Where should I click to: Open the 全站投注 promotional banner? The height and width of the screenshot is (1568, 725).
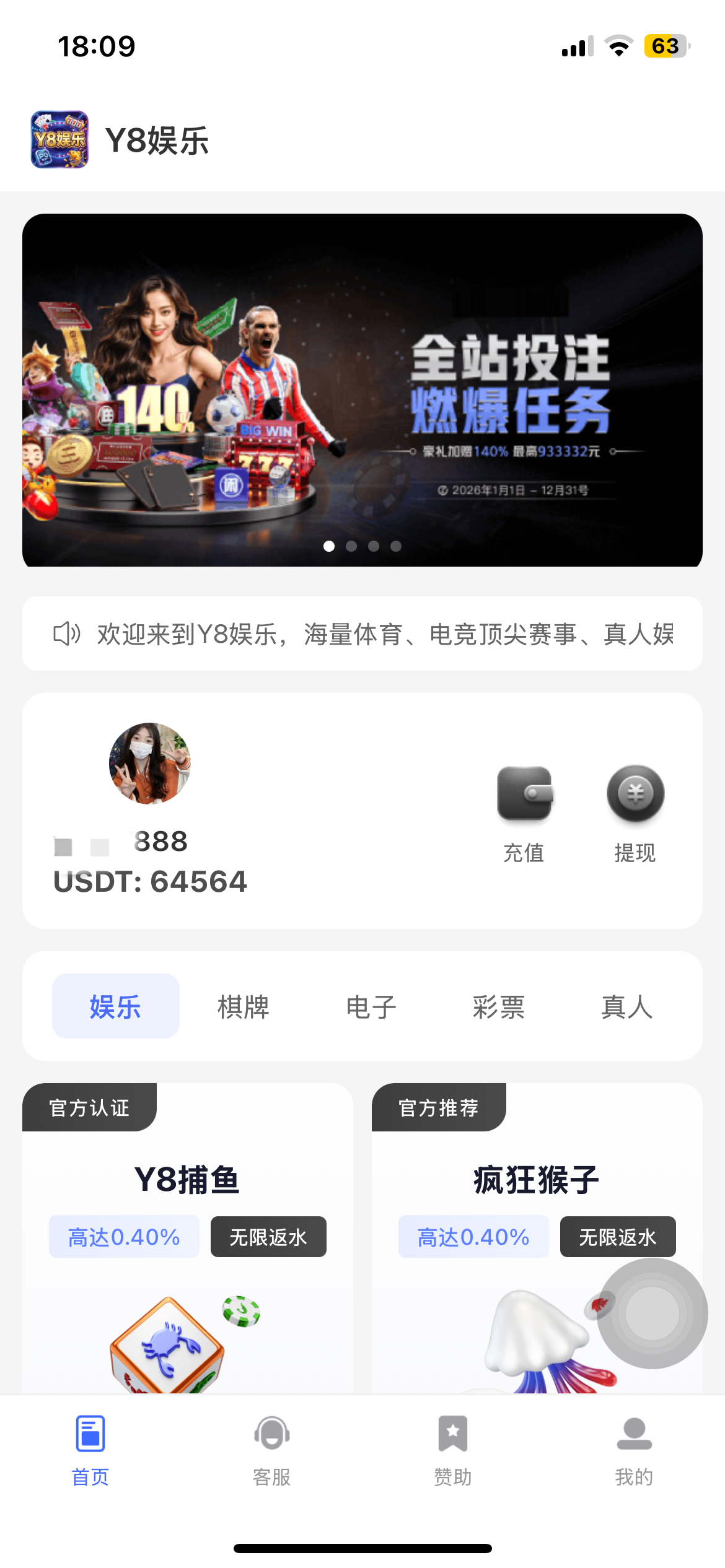[362, 390]
